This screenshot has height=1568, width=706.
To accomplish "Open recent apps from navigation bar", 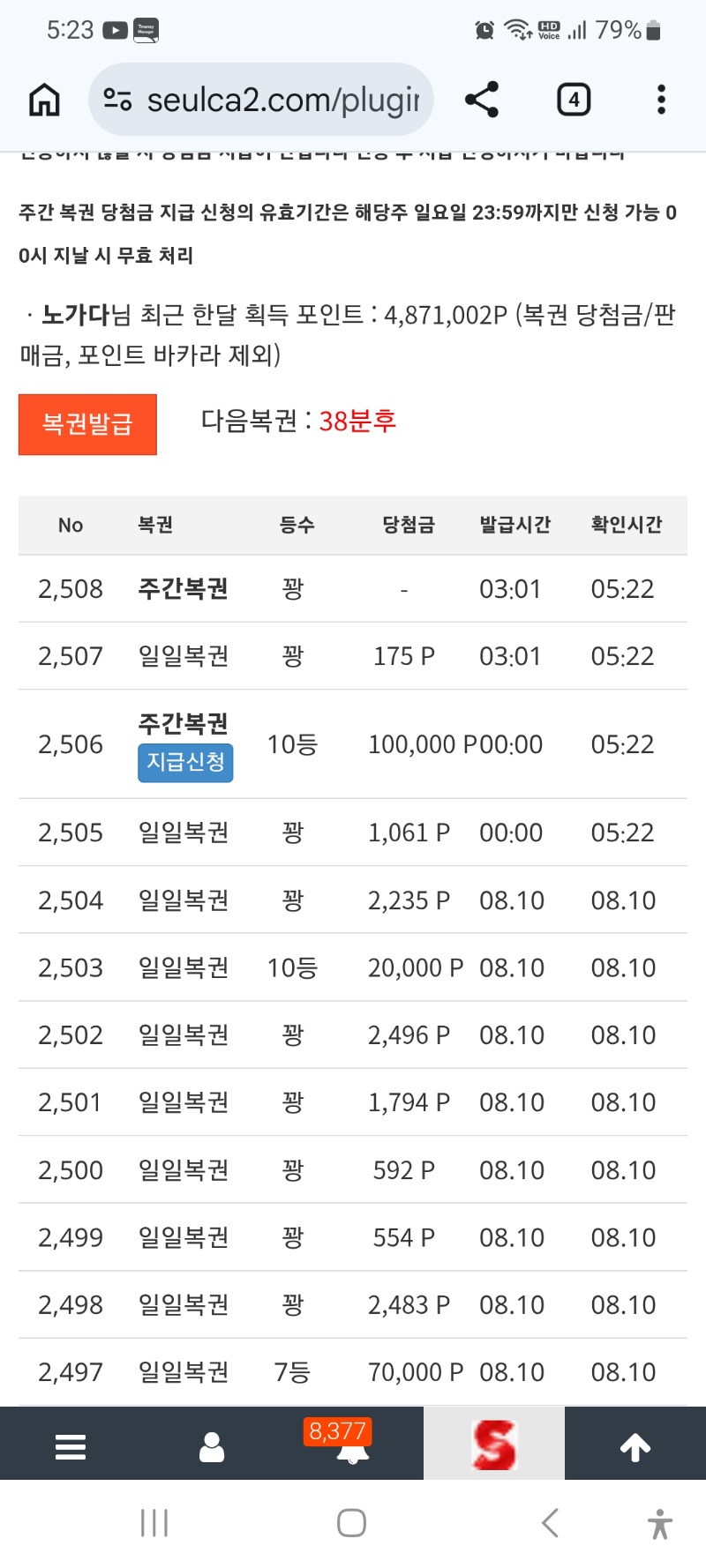I will [154, 1523].
